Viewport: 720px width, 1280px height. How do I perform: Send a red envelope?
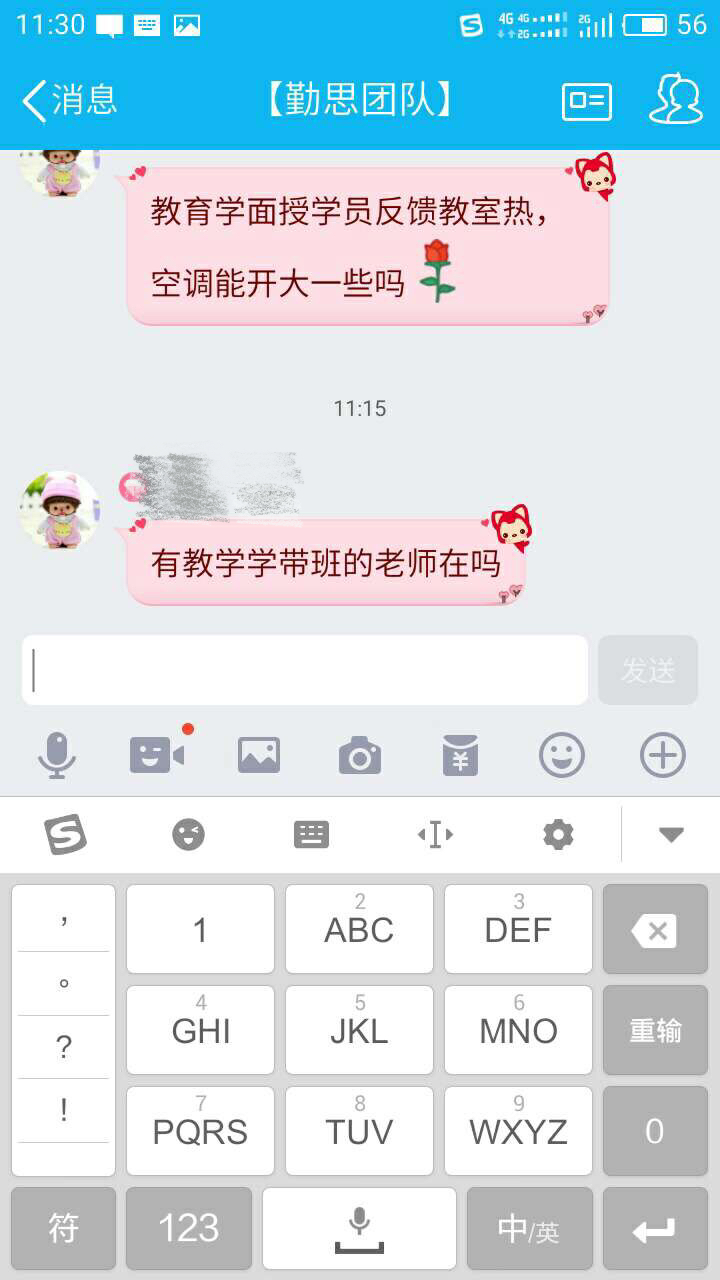[x=461, y=755]
